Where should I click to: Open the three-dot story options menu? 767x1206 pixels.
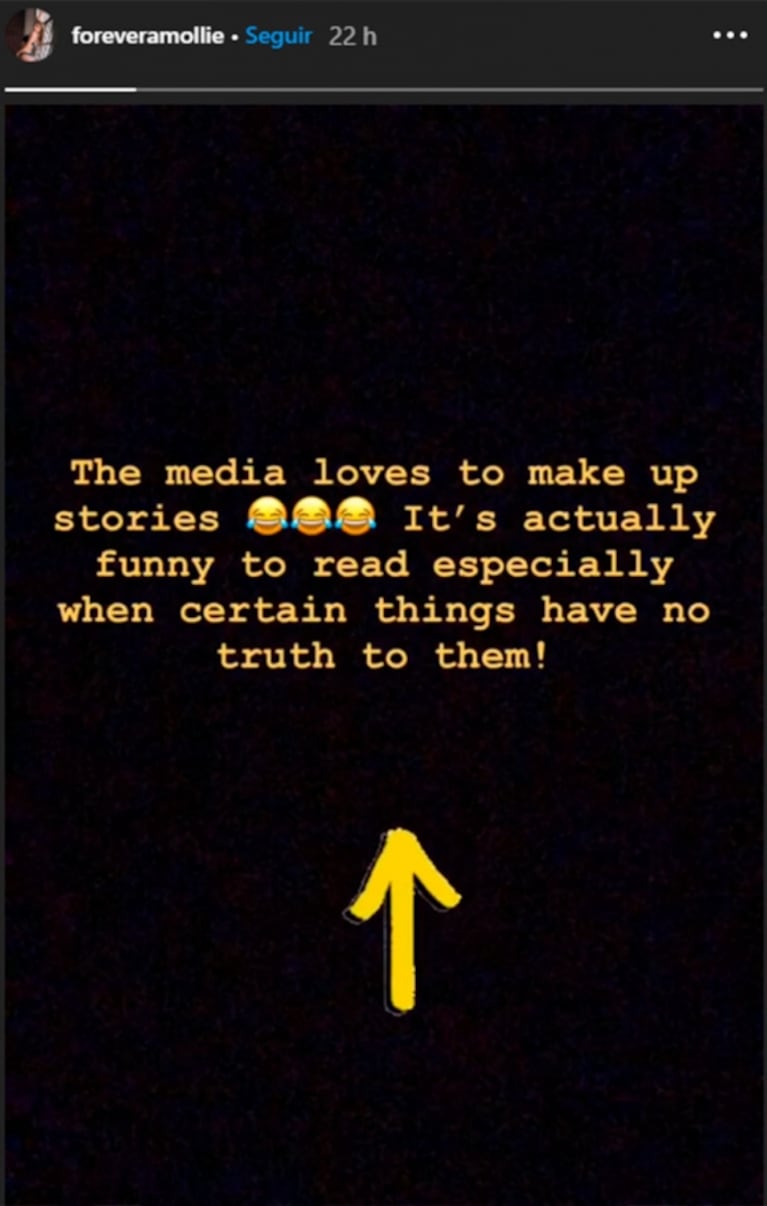[729, 35]
